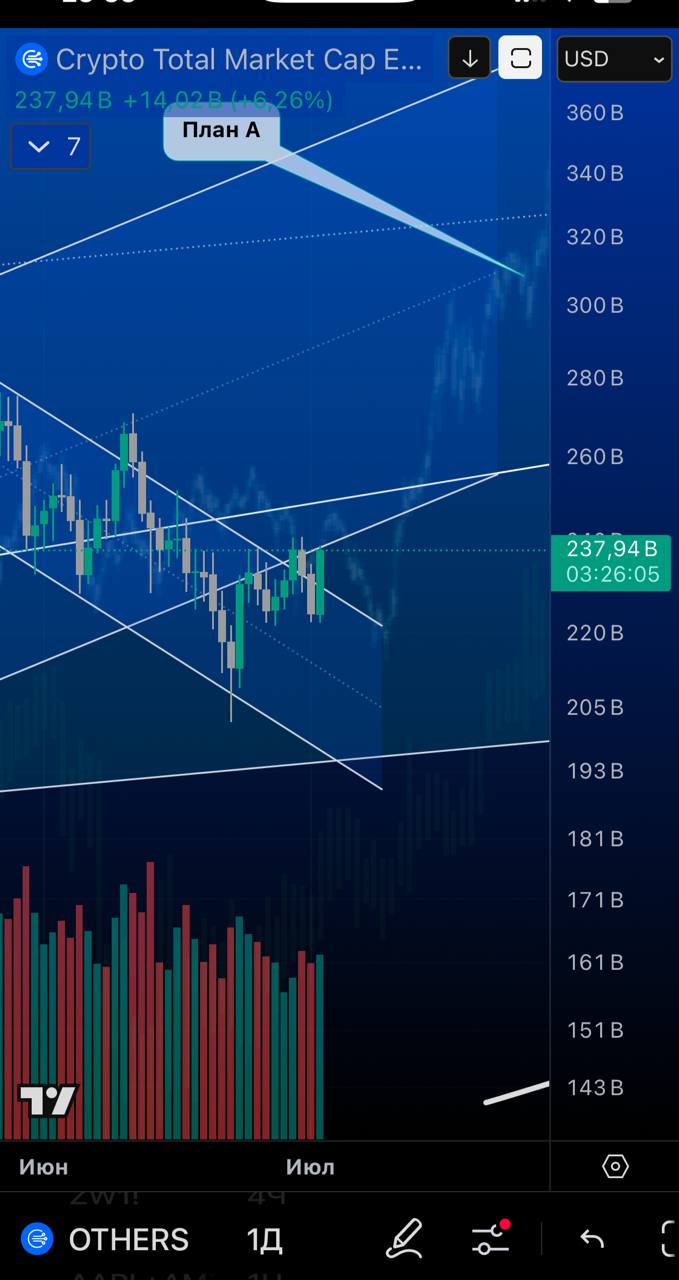Tap the down arrow button near title
The image size is (679, 1280).
coord(470,59)
